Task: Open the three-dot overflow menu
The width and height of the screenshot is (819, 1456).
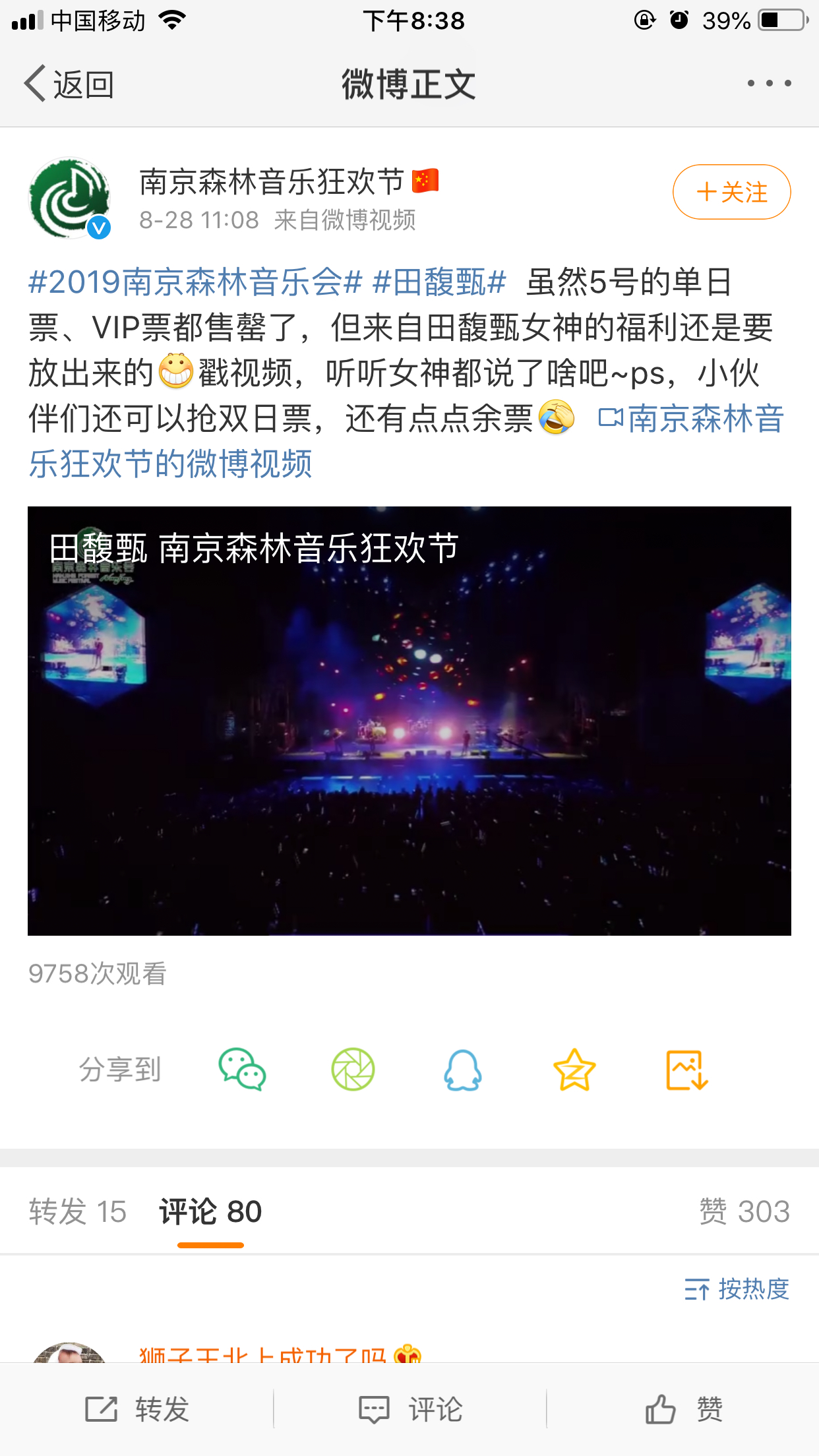Action: coord(768,84)
